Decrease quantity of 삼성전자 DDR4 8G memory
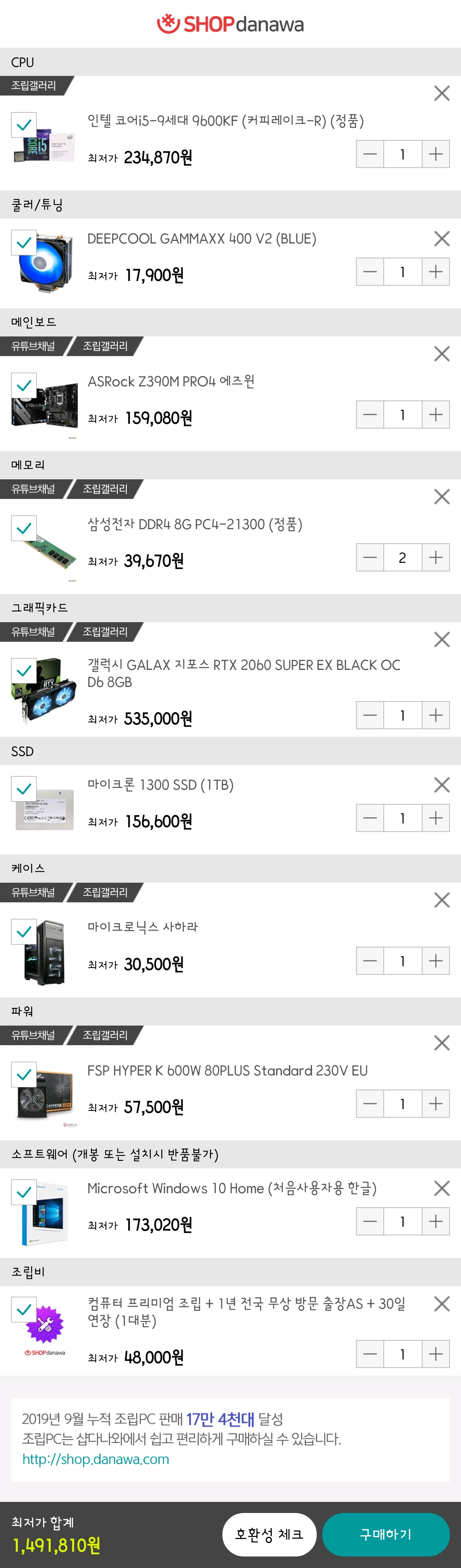Image resolution: width=461 pixels, height=1568 pixels. [x=370, y=558]
